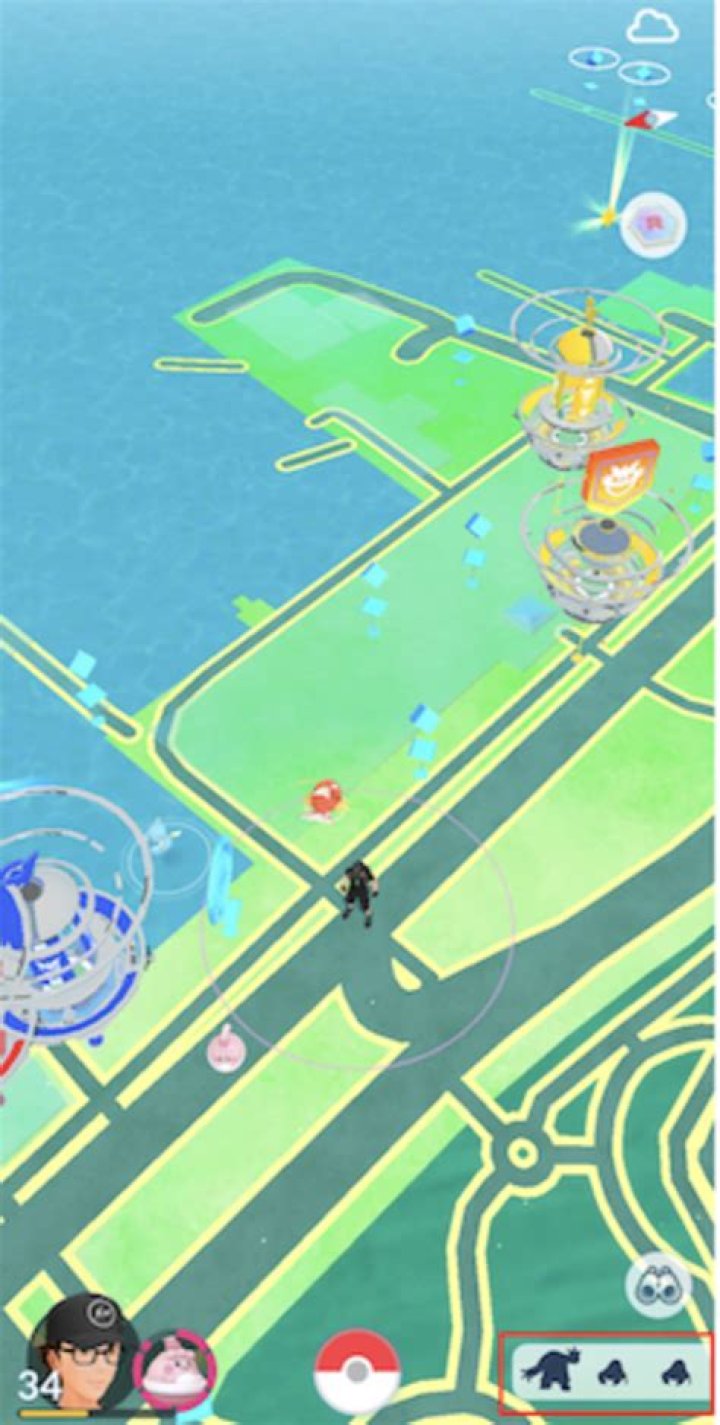Open the buddy Pokémon portrait

(175, 1369)
